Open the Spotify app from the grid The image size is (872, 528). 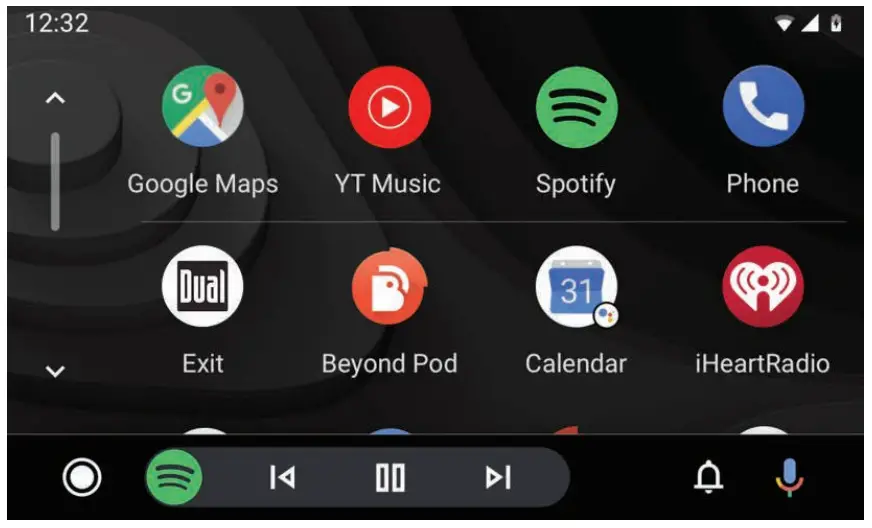click(576, 106)
